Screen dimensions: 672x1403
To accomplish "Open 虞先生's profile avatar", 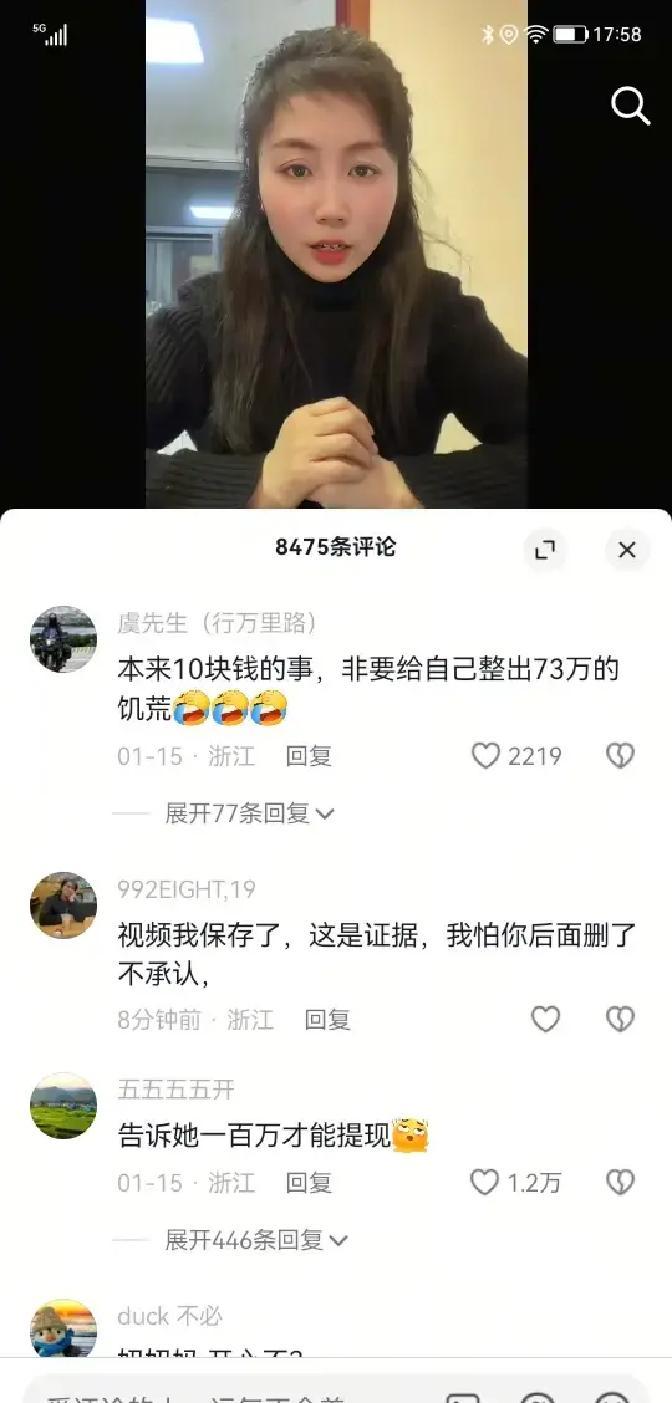I will (63, 639).
